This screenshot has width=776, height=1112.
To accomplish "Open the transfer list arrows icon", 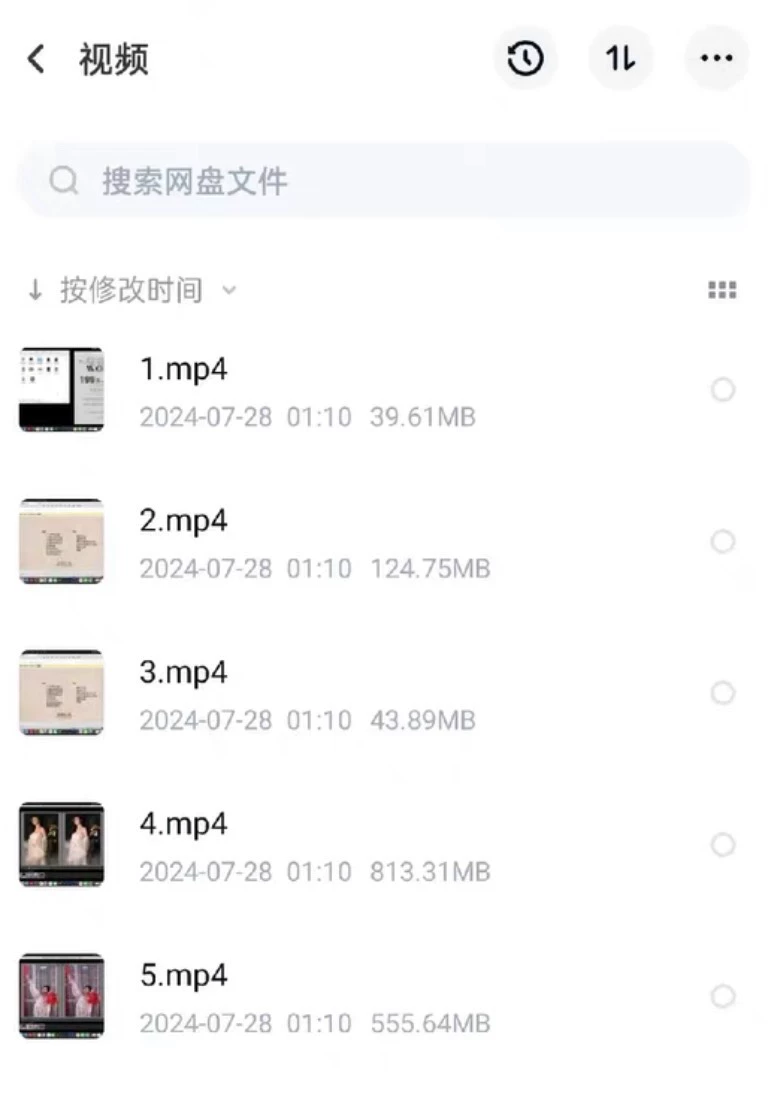I will pos(621,59).
